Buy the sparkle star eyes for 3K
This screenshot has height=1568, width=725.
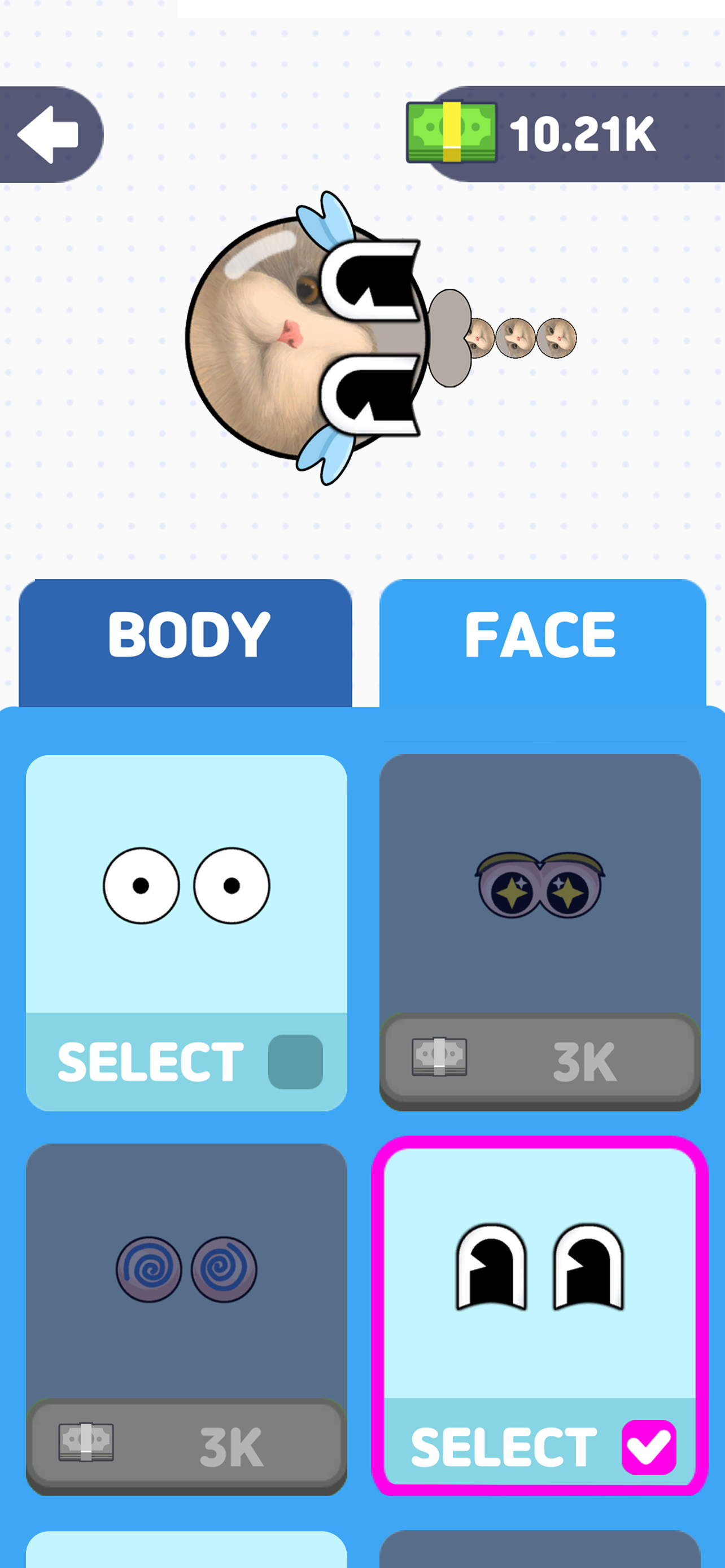539,1061
